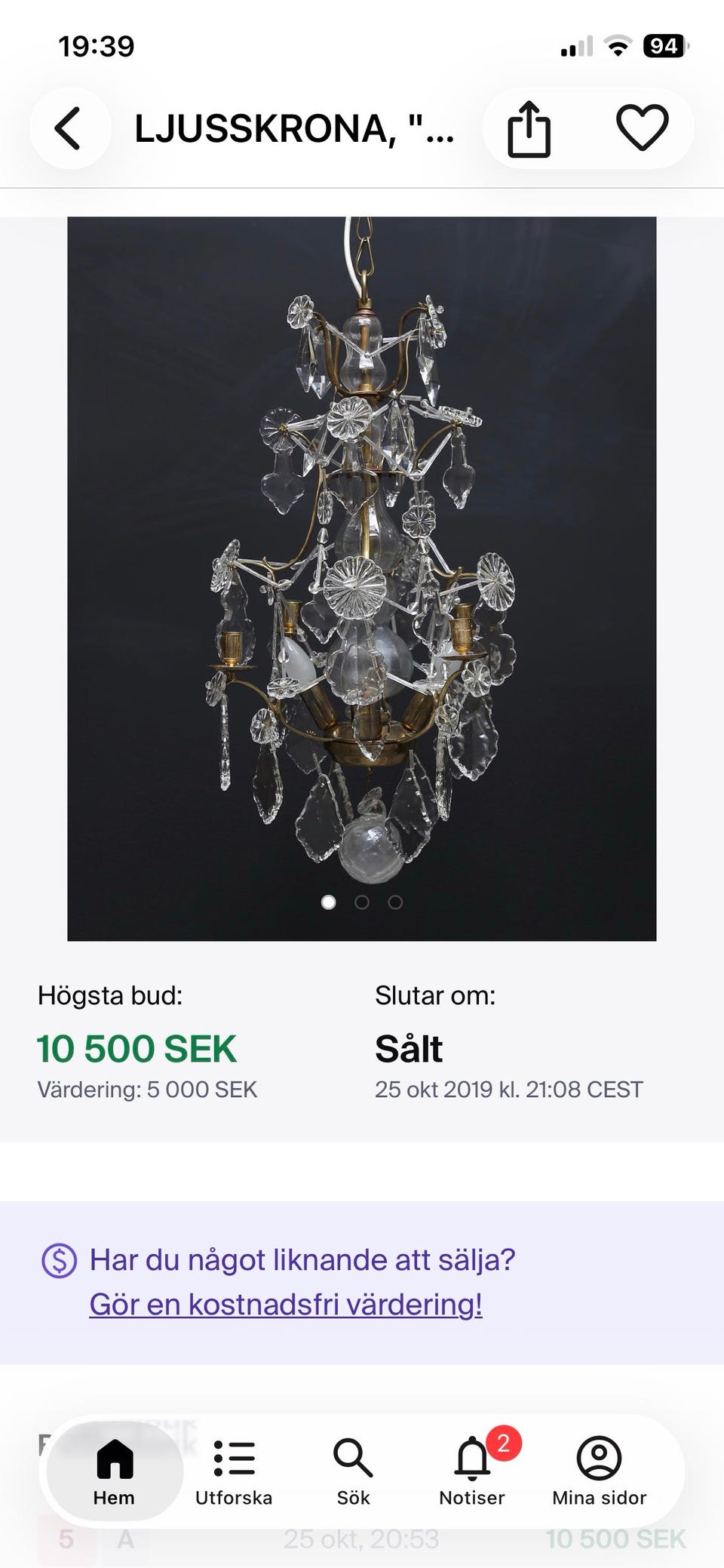Select the third carousel dot

pyautogui.click(x=394, y=902)
